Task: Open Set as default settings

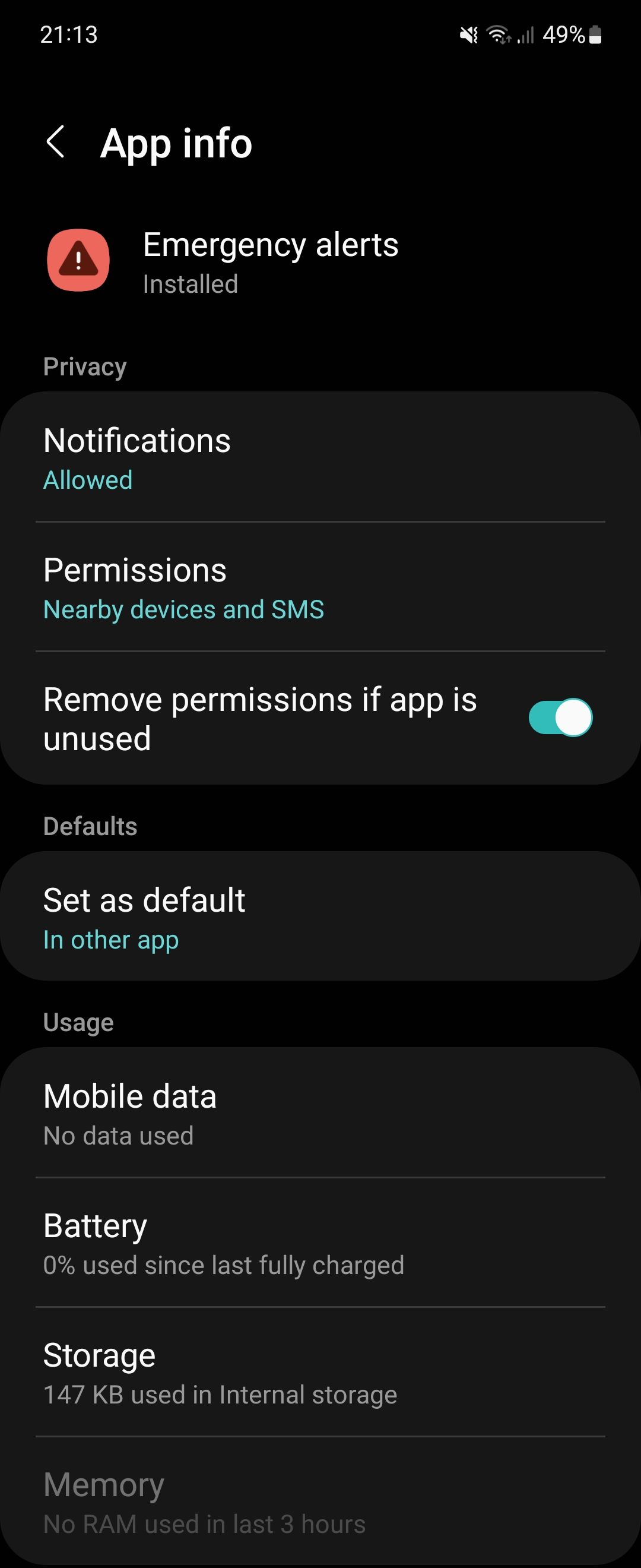Action: pos(320,917)
